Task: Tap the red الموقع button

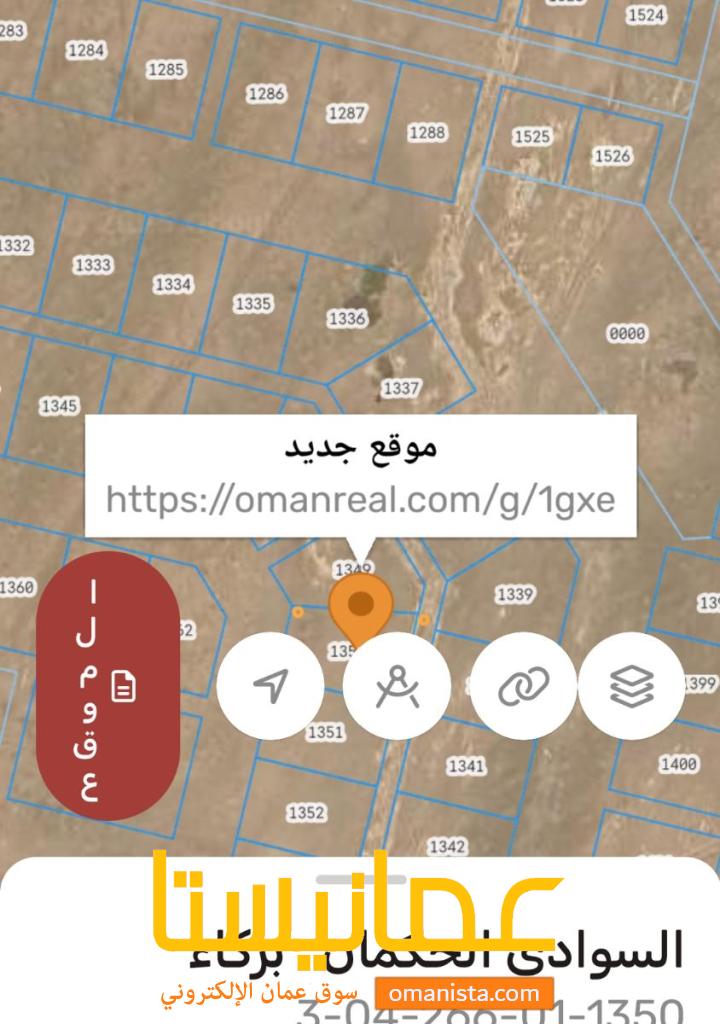Action: [108, 686]
